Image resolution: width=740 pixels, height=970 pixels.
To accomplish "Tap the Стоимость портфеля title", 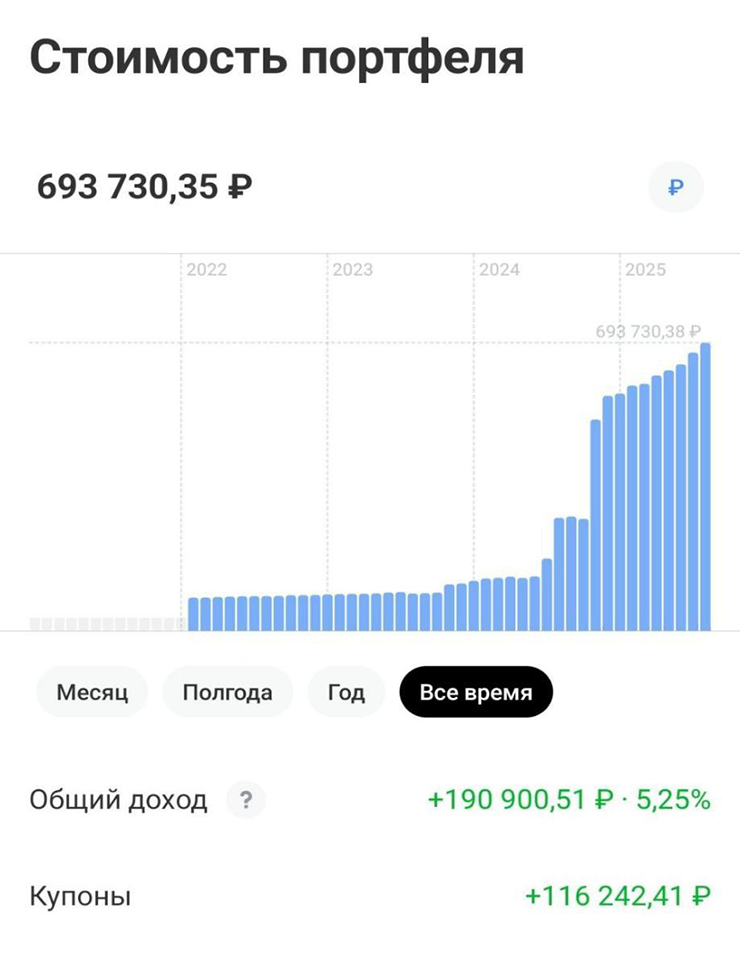I will click(x=278, y=57).
